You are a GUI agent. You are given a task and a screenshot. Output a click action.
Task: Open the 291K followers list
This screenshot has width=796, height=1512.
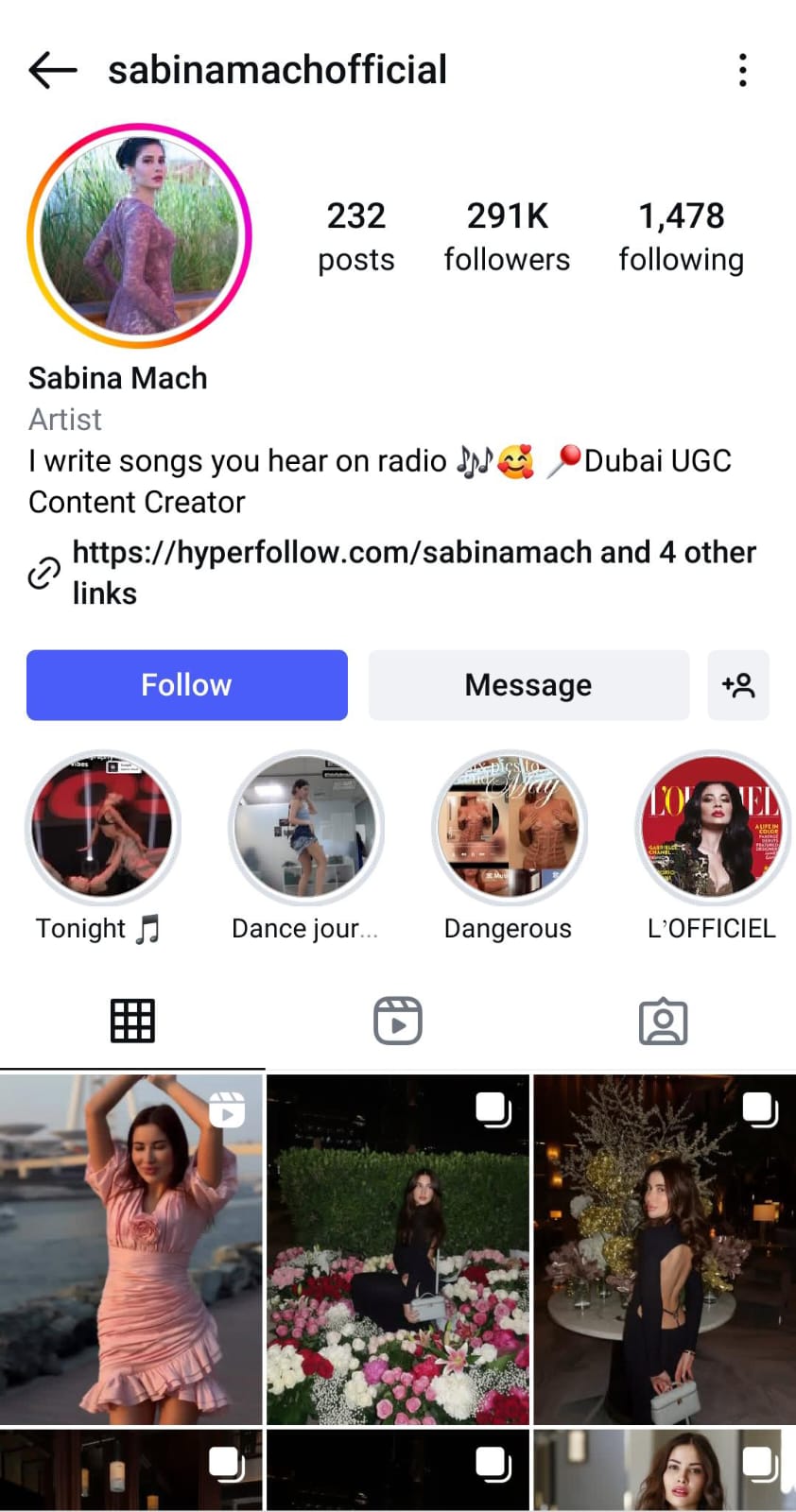click(507, 236)
